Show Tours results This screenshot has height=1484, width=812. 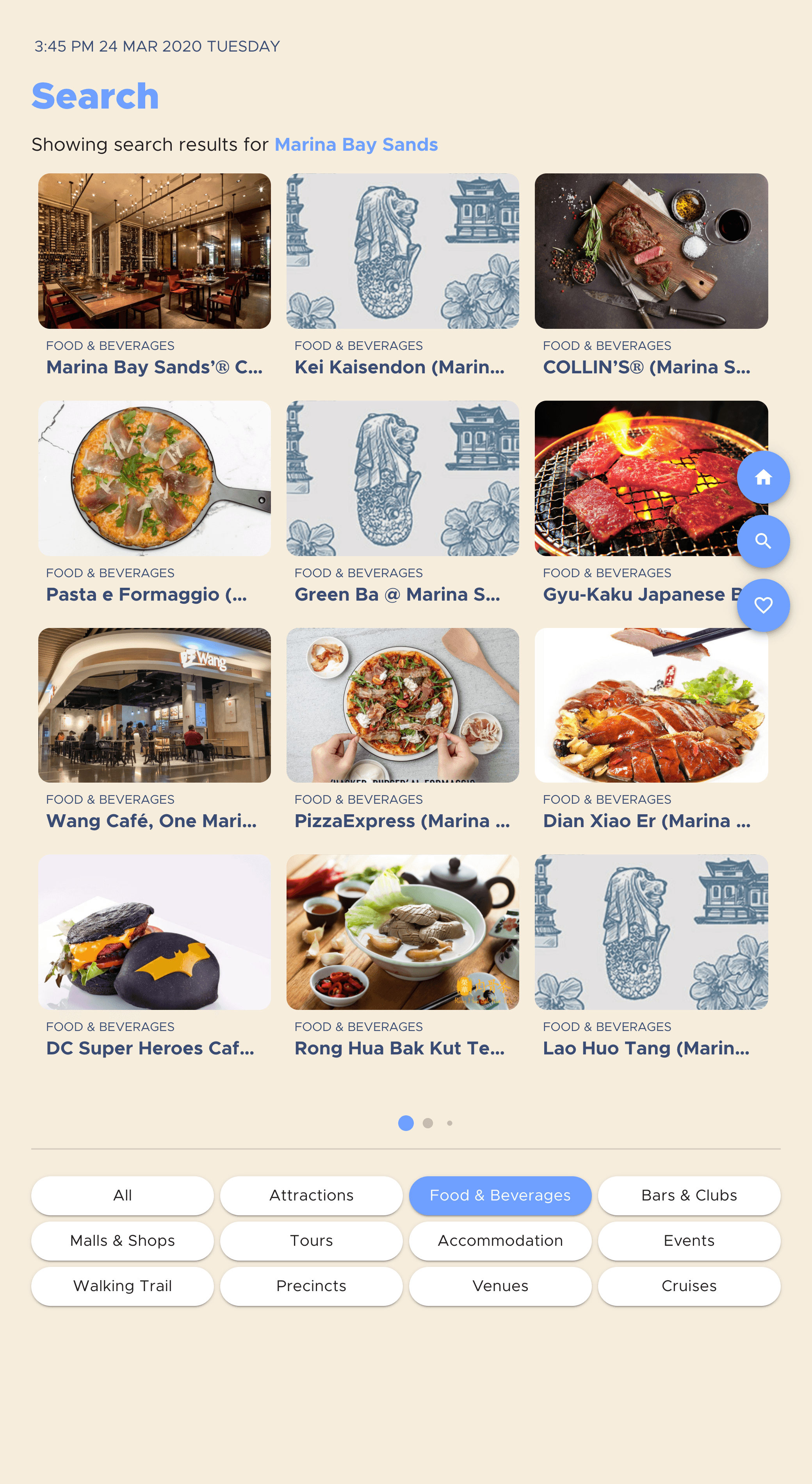click(311, 1241)
